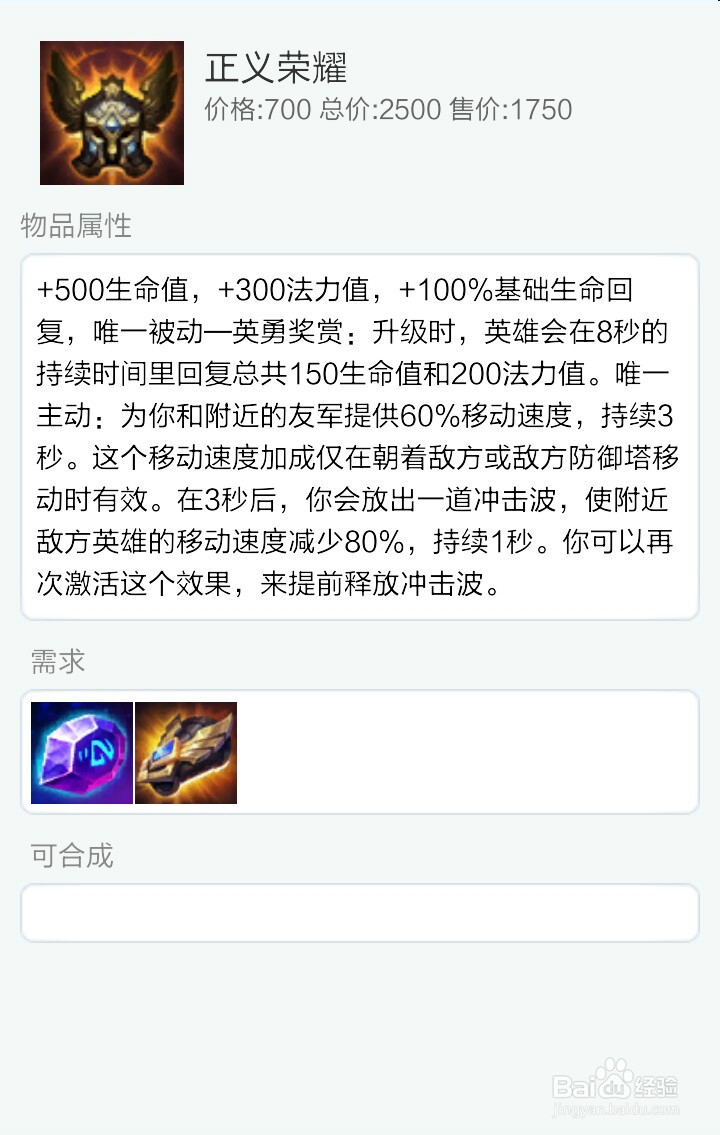Click the 价格:700 price text
This screenshot has width=720, height=1135.
(x=258, y=111)
